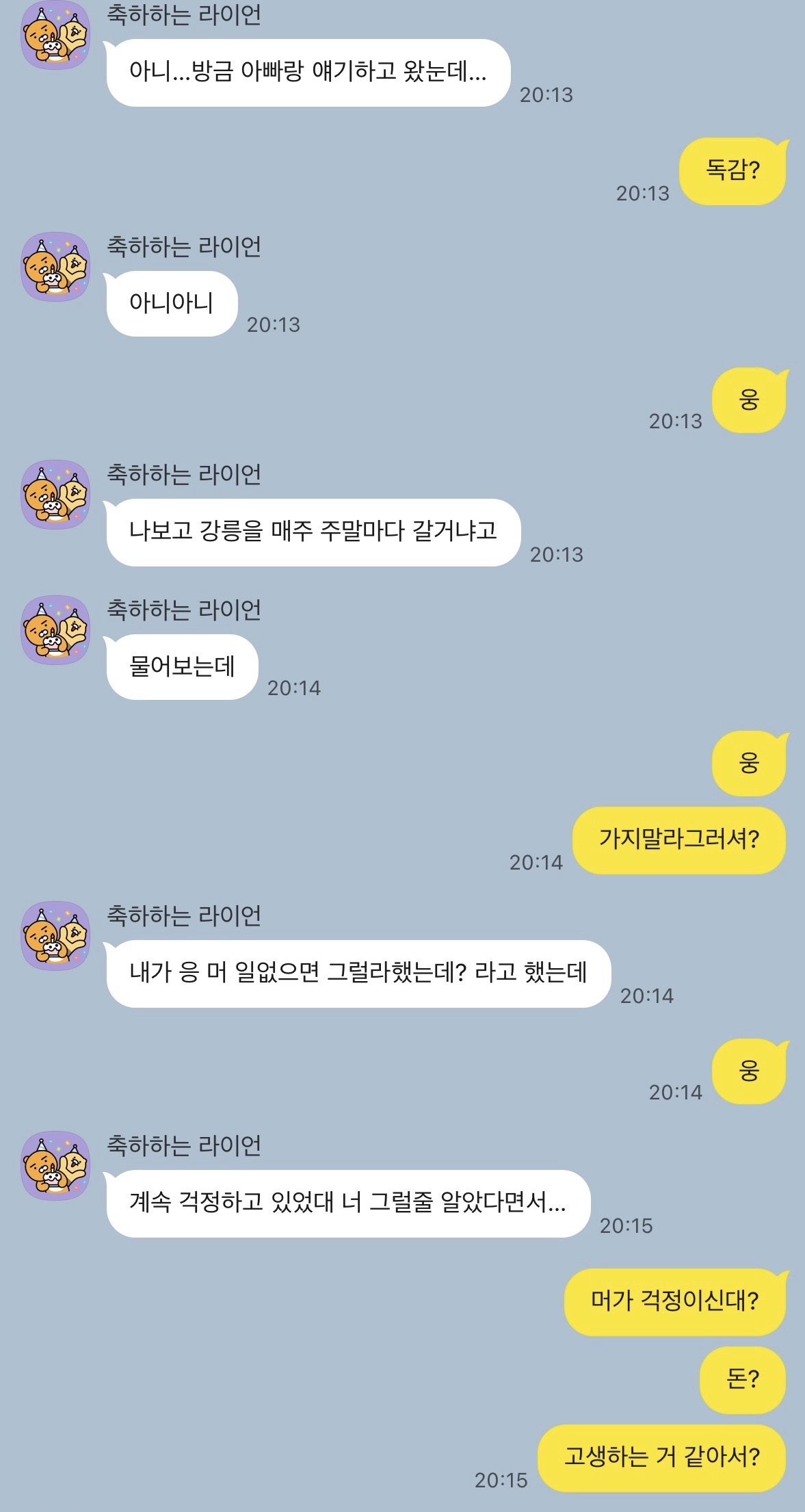The width and height of the screenshot is (805, 1512).
Task: Open profile picture beside '아니...방금 아빠랑 얘기하고 왔는데...' message
Action: pos(56,36)
